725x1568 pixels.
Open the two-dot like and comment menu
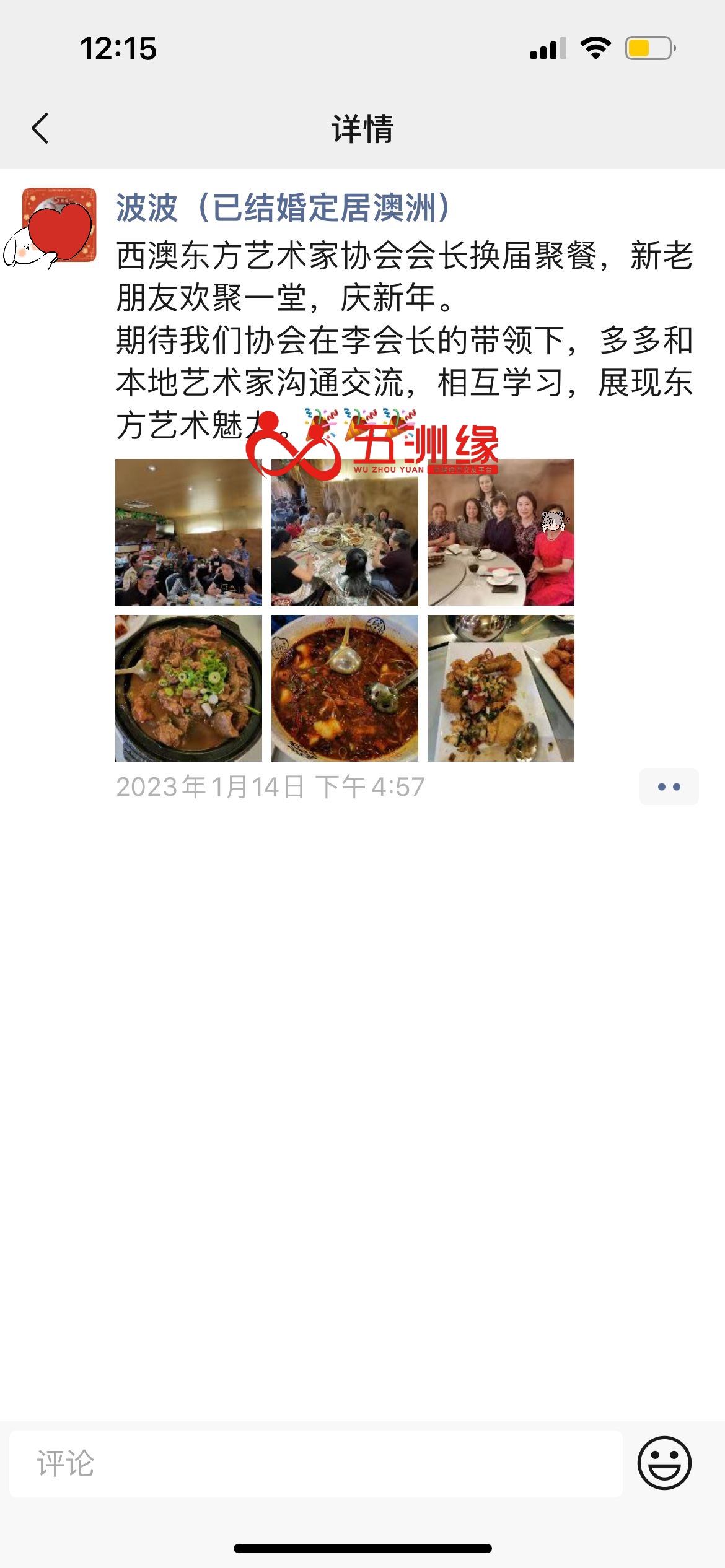(669, 786)
